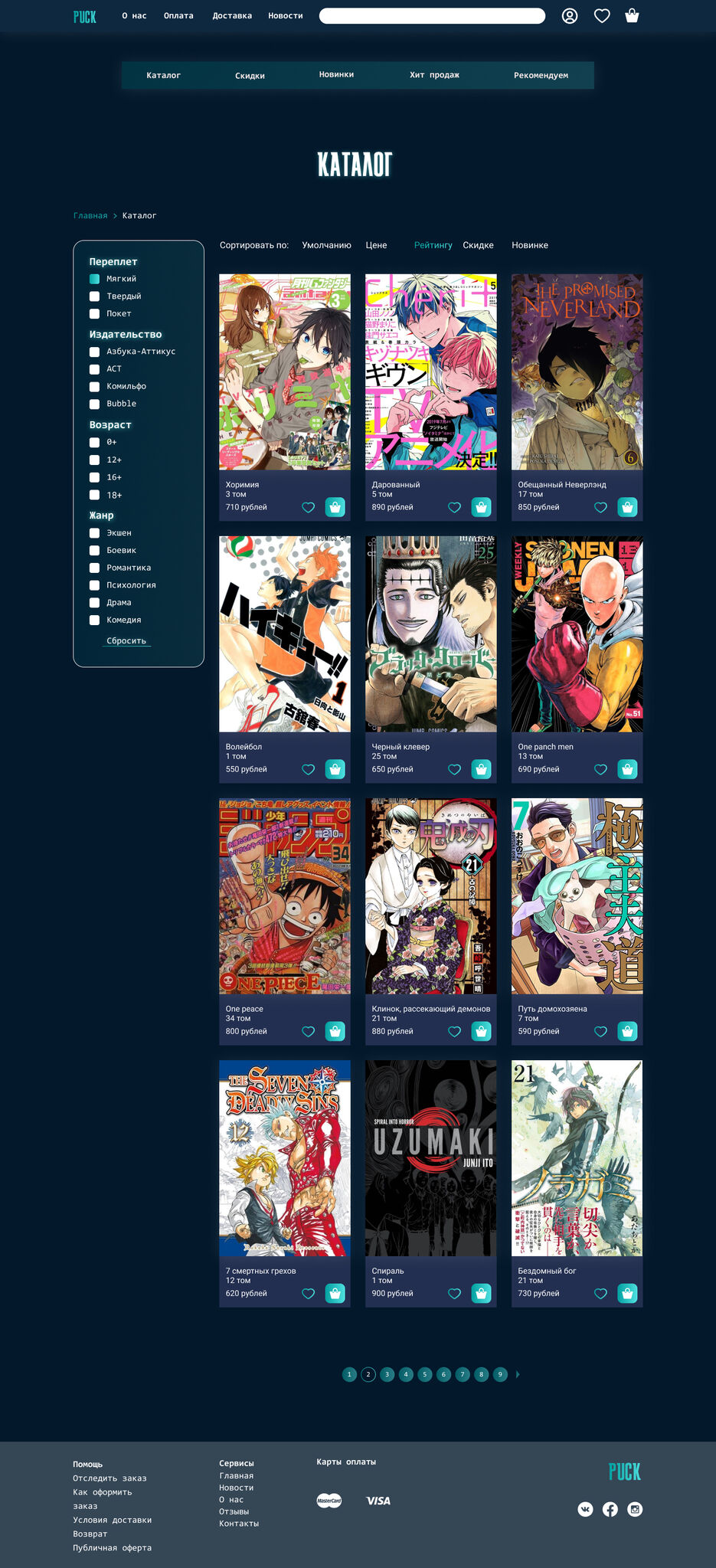Open the user account icon
Viewport: 716px width, 1568px height.
click(x=569, y=16)
